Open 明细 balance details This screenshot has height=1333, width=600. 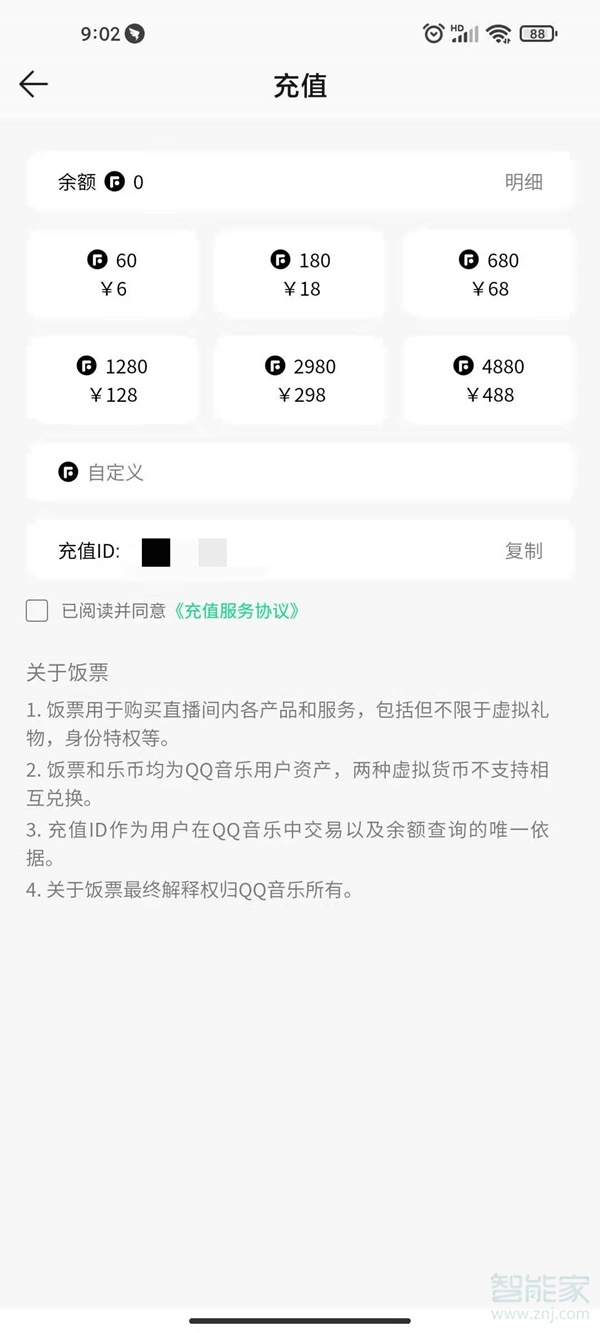tap(523, 182)
